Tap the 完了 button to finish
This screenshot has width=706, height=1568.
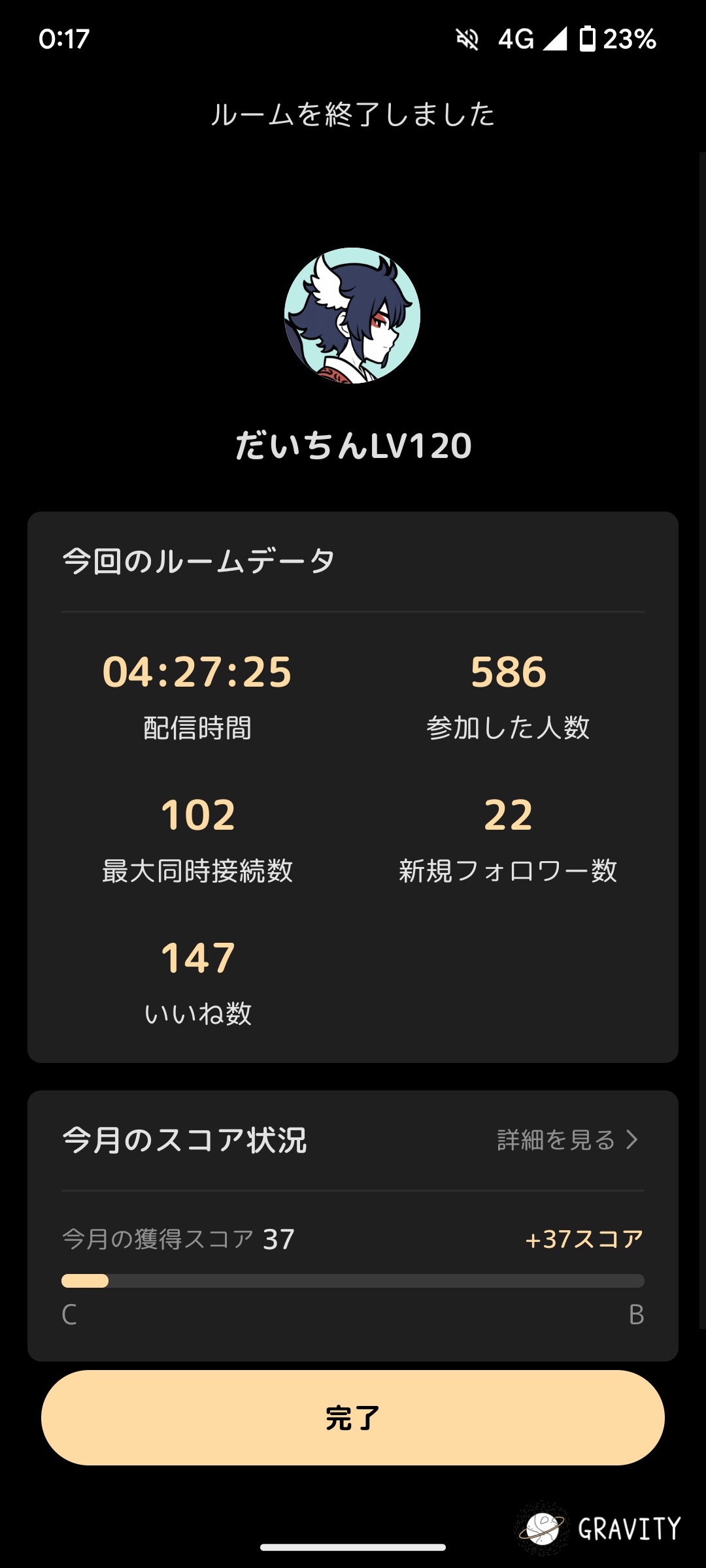click(353, 1418)
